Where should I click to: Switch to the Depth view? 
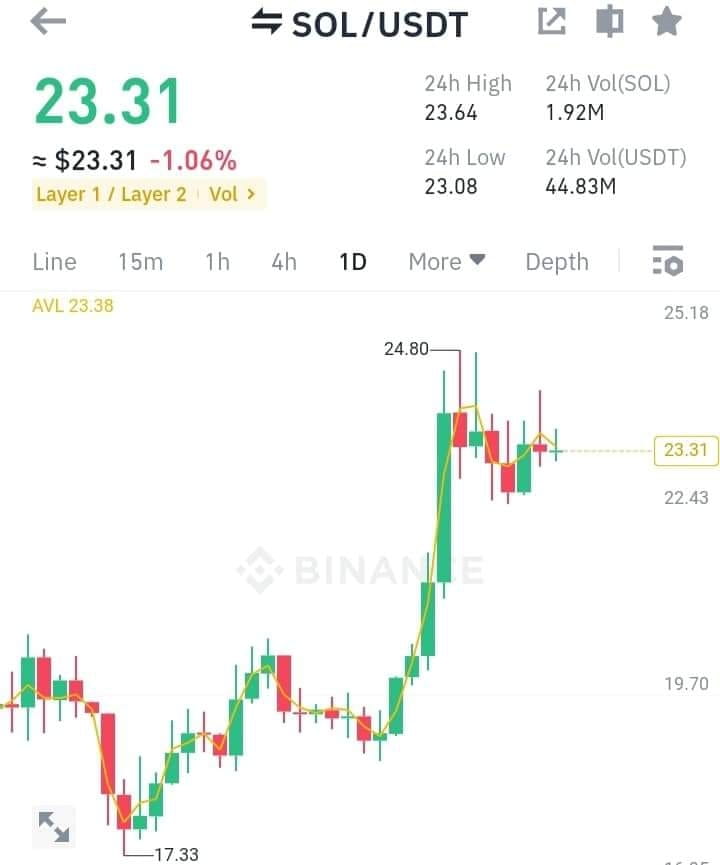[x=557, y=261]
